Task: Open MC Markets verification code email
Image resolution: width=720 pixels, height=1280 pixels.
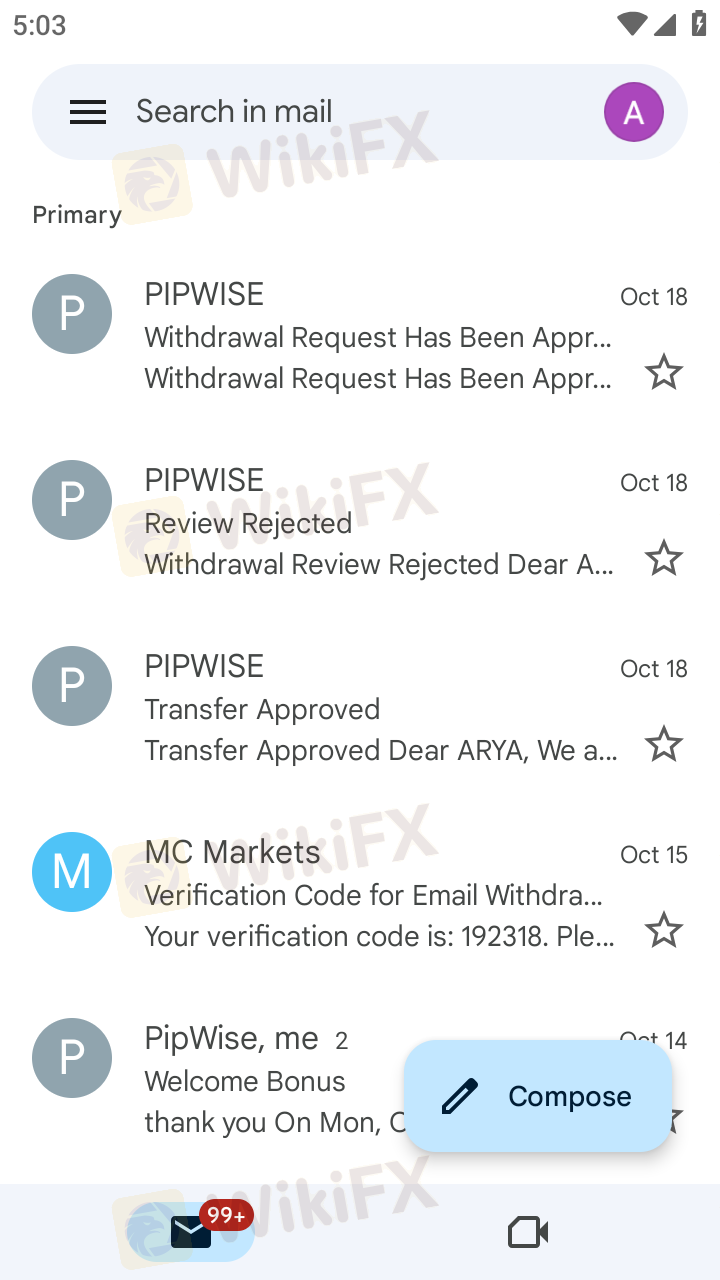Action: [x=360, y=894]
